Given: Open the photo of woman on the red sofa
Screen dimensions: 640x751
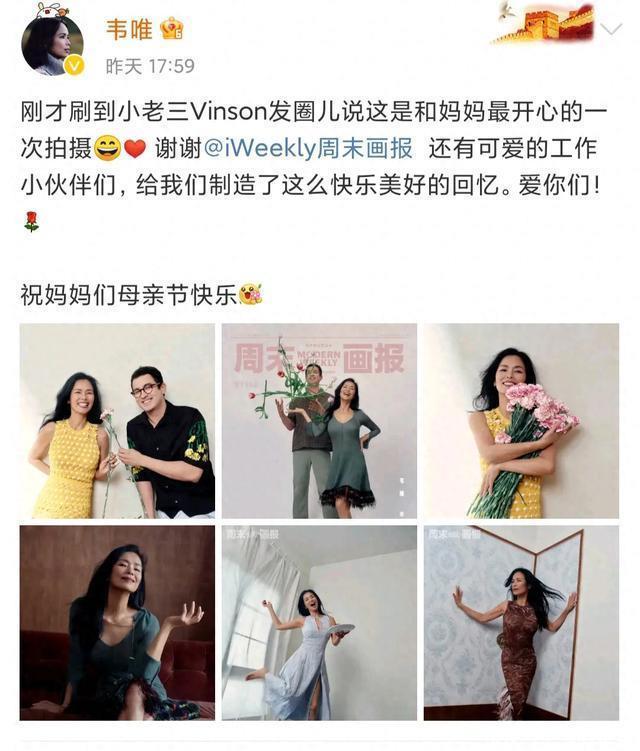Looking at the screenshot, I should tap(117, 622).
